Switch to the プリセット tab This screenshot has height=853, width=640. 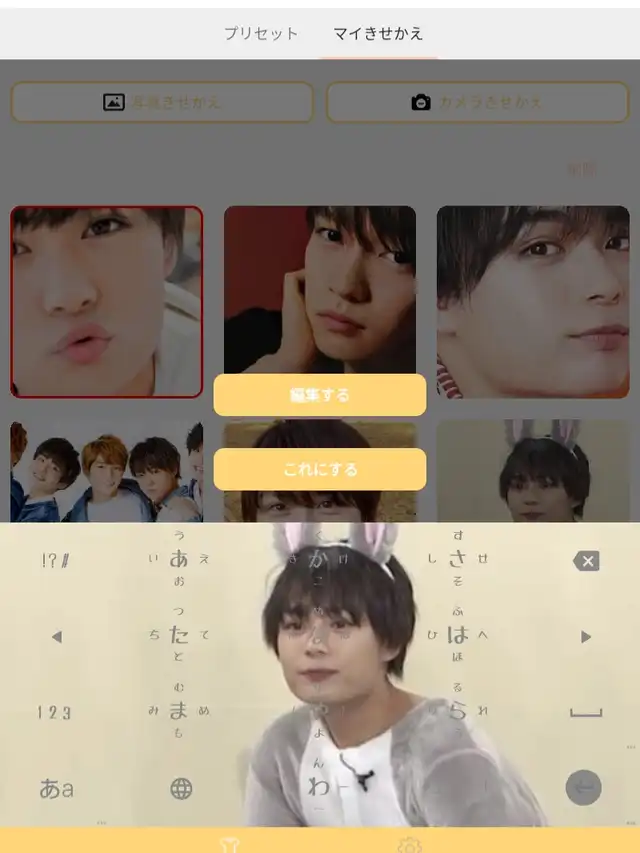point(261,34)
